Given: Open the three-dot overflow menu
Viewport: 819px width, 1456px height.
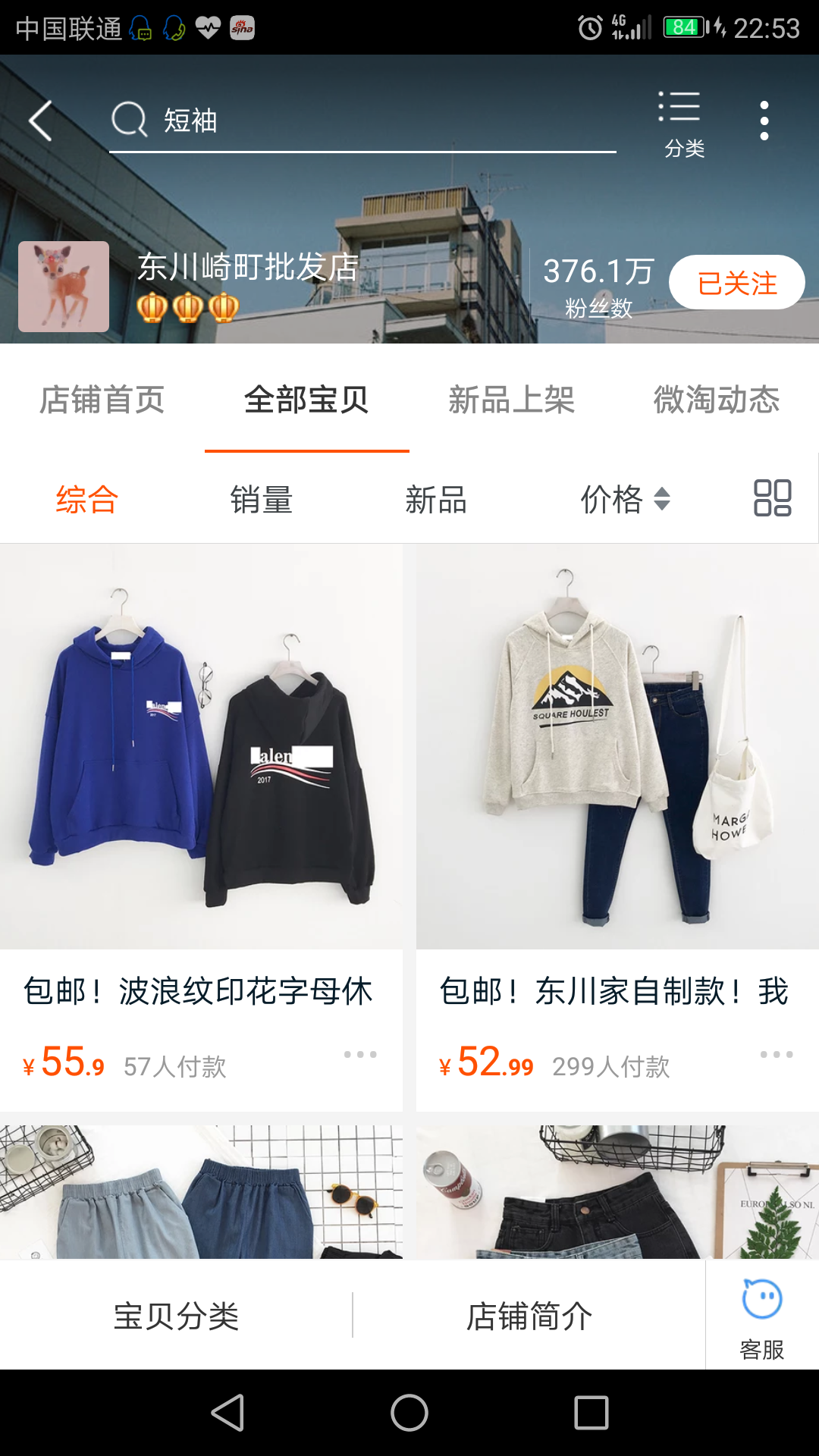Looking at the screenshot, I should [x=764, y=121].
